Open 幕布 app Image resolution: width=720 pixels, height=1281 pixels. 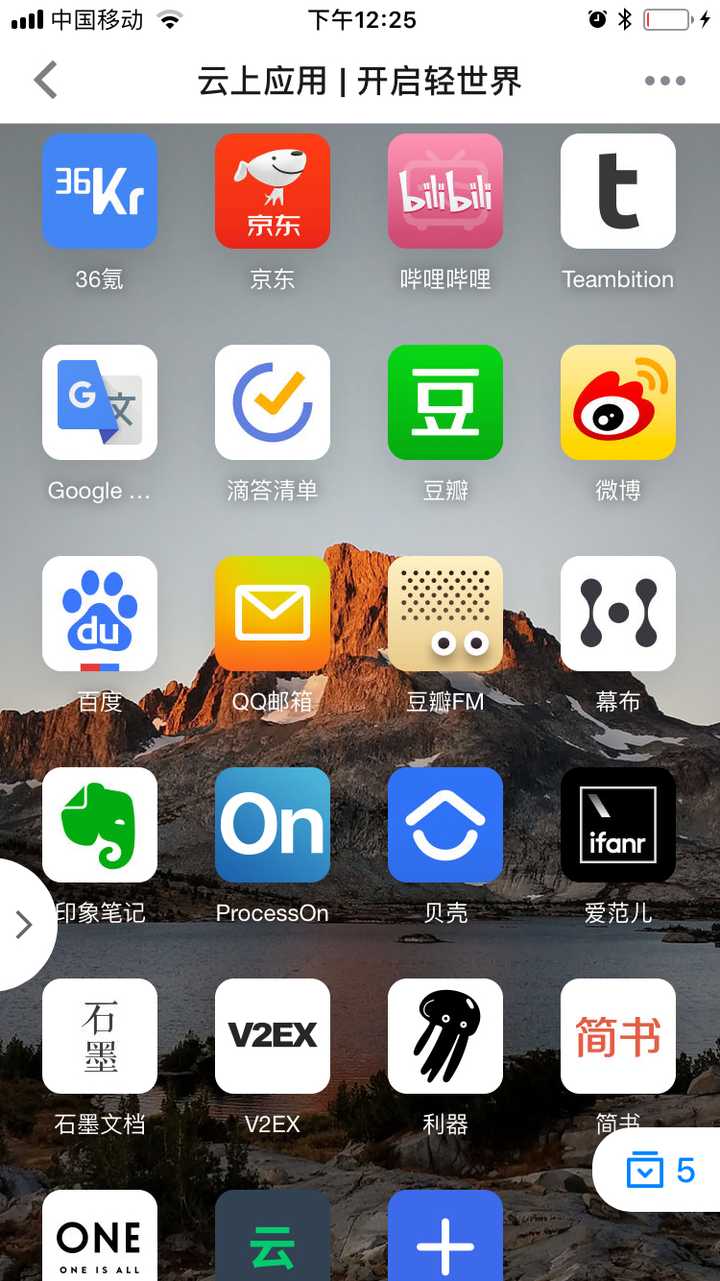pyautogui.click(x=618, y=613)
